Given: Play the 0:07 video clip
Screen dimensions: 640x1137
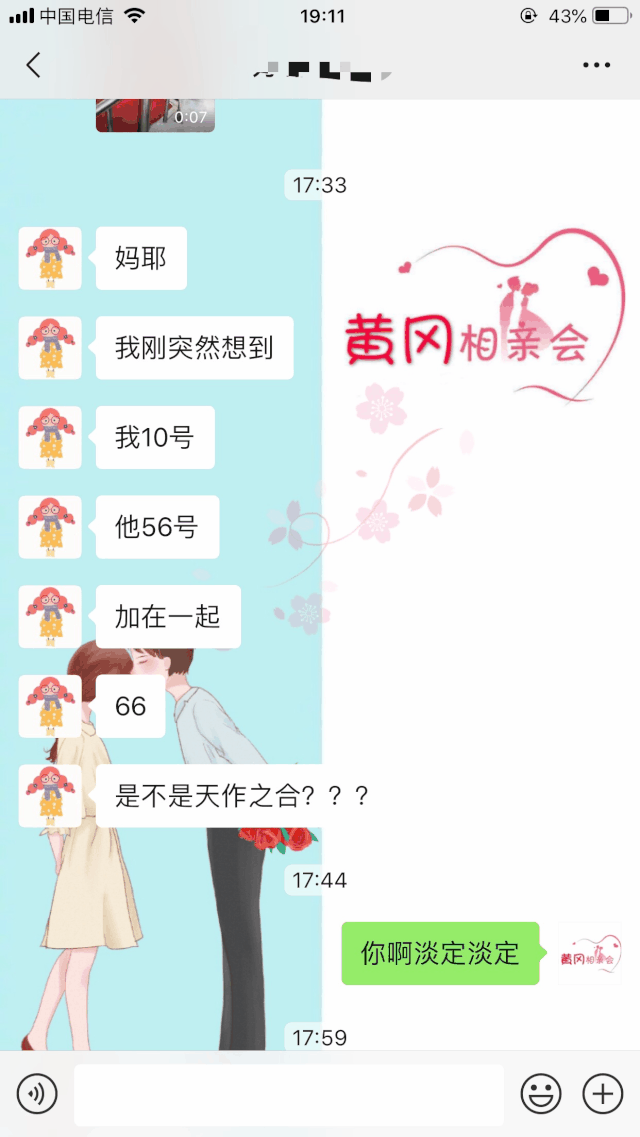Looking at the screenshot, I should point(155,115).
